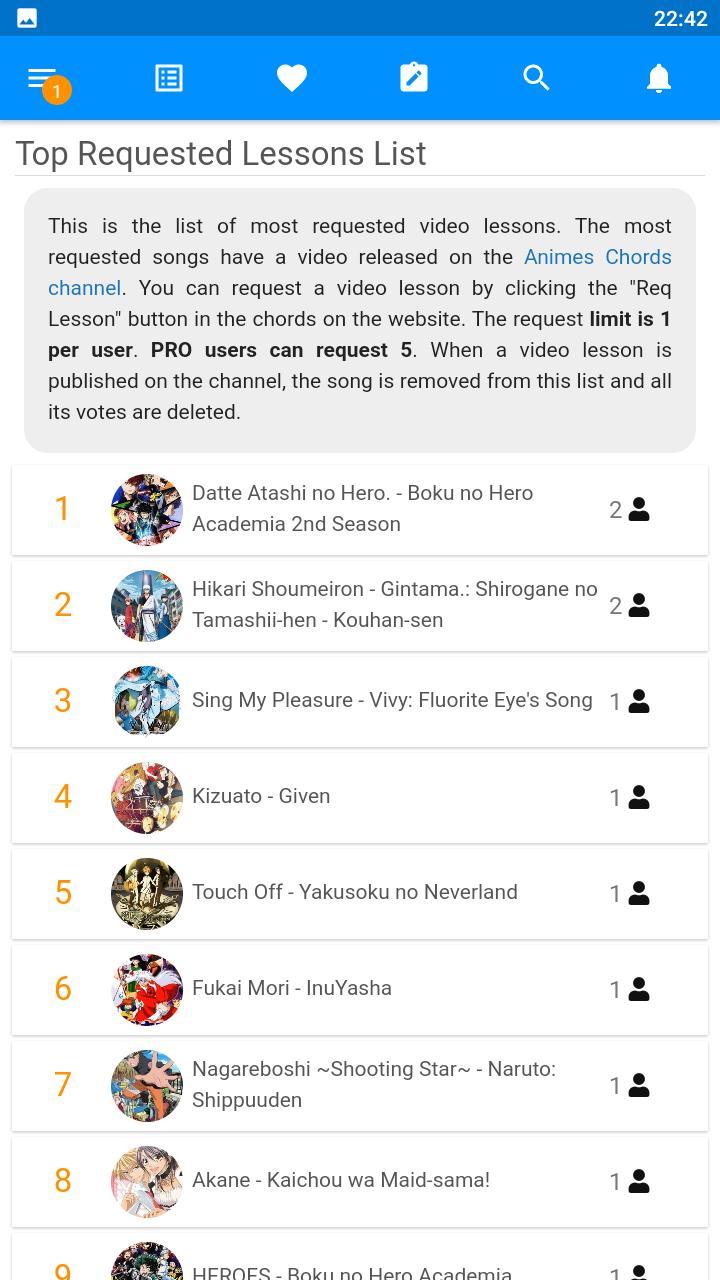This screenshot has width=720, height=1280.
Task: Tap the rank number 6 beside Fukai Mori
Action: pos(63,989)
